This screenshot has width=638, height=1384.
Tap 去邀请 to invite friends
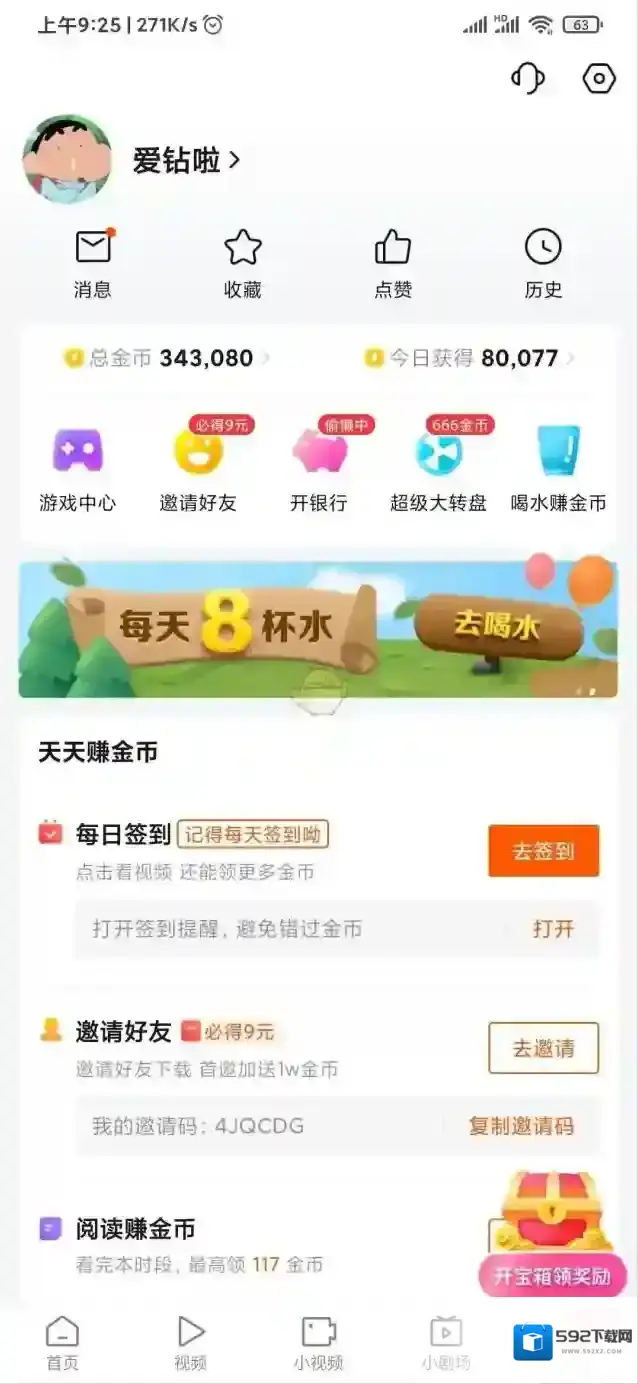click(x=543, y=1048)
